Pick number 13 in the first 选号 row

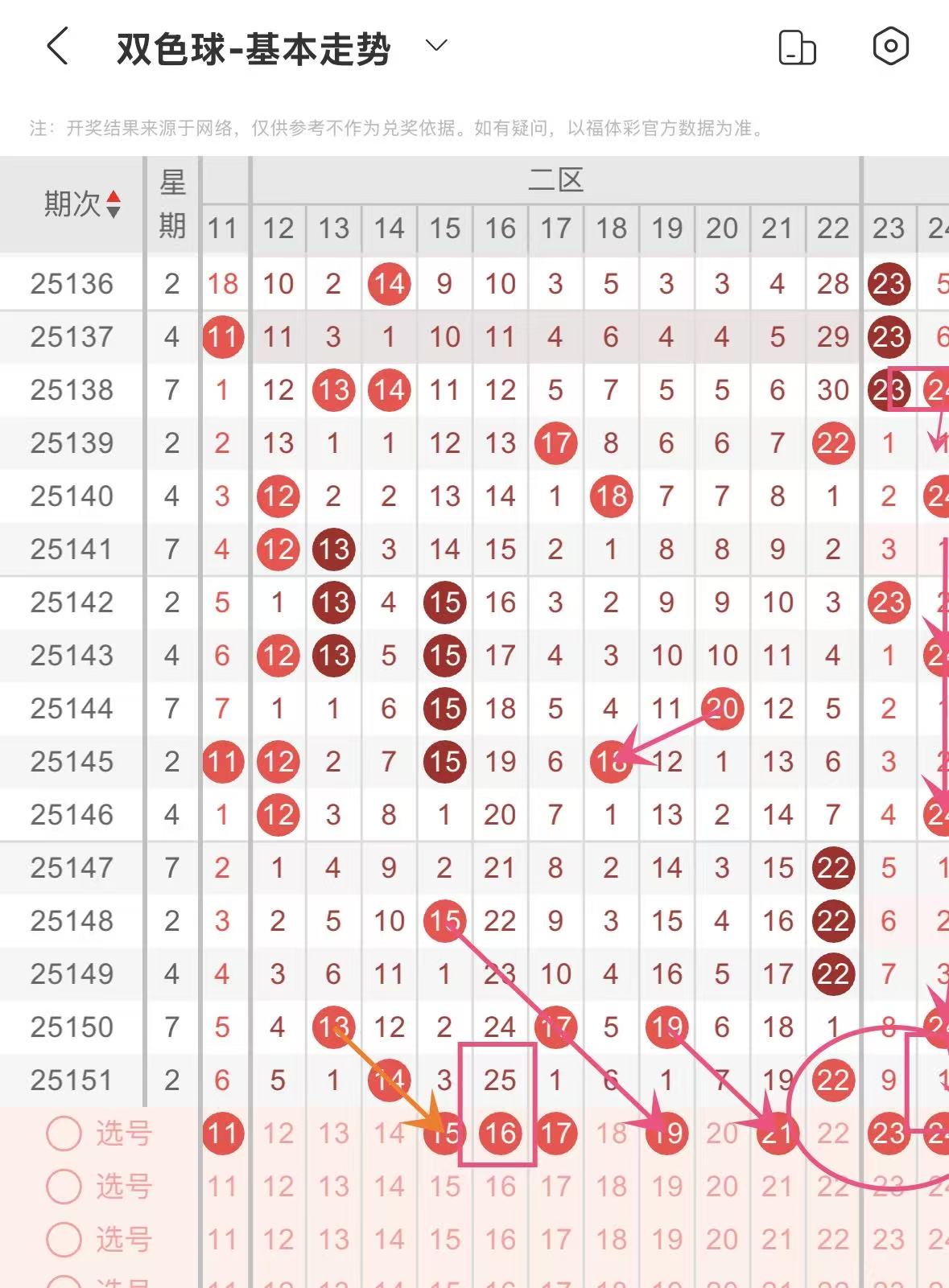(333, 1134)
